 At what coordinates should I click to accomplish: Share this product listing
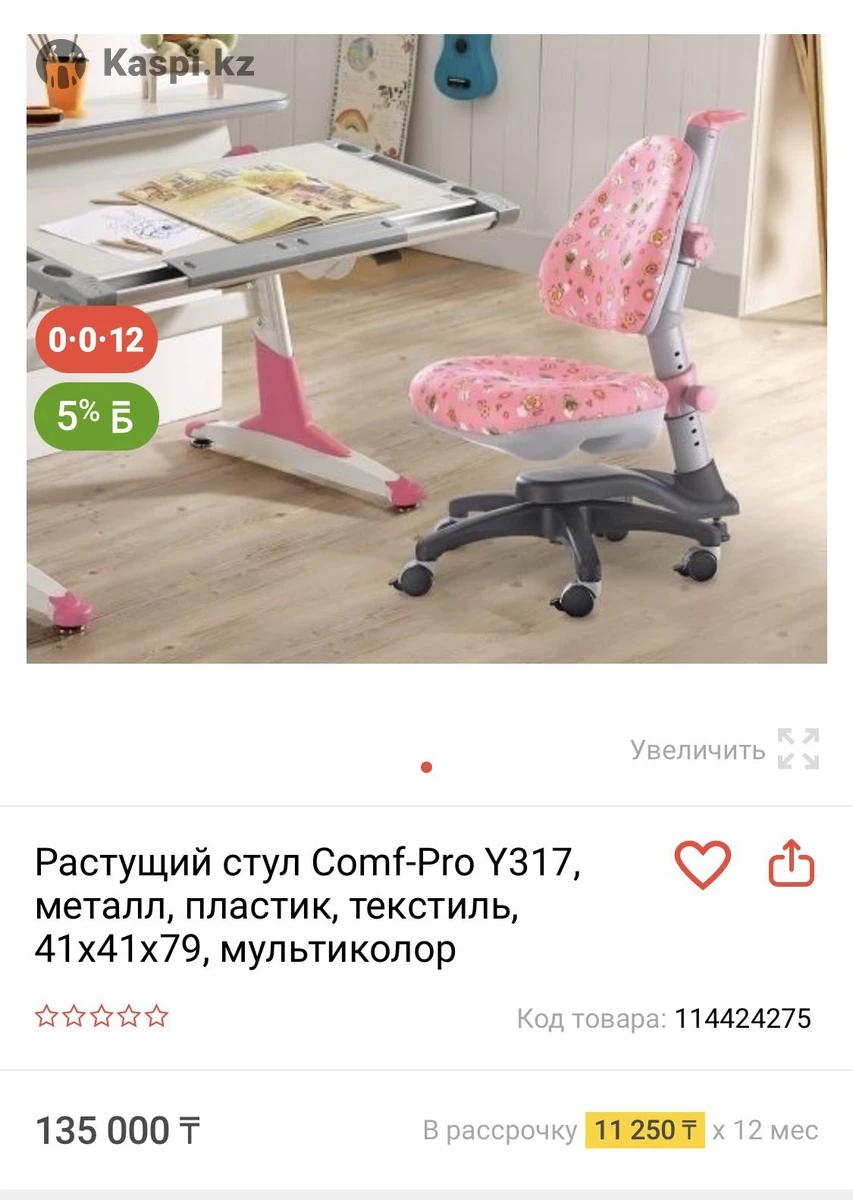(x=791, y=865)
